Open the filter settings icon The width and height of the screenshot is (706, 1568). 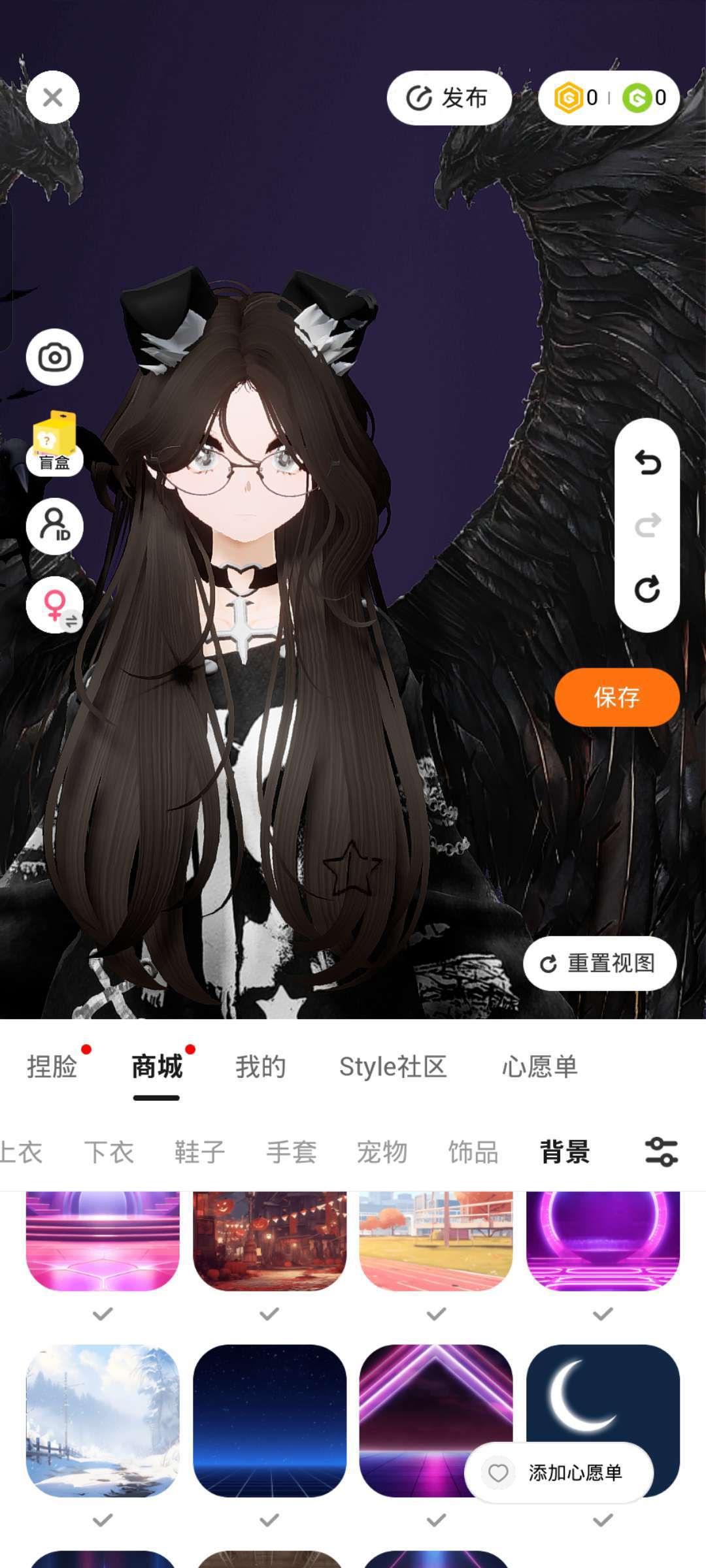click(x=661, y=1152)
